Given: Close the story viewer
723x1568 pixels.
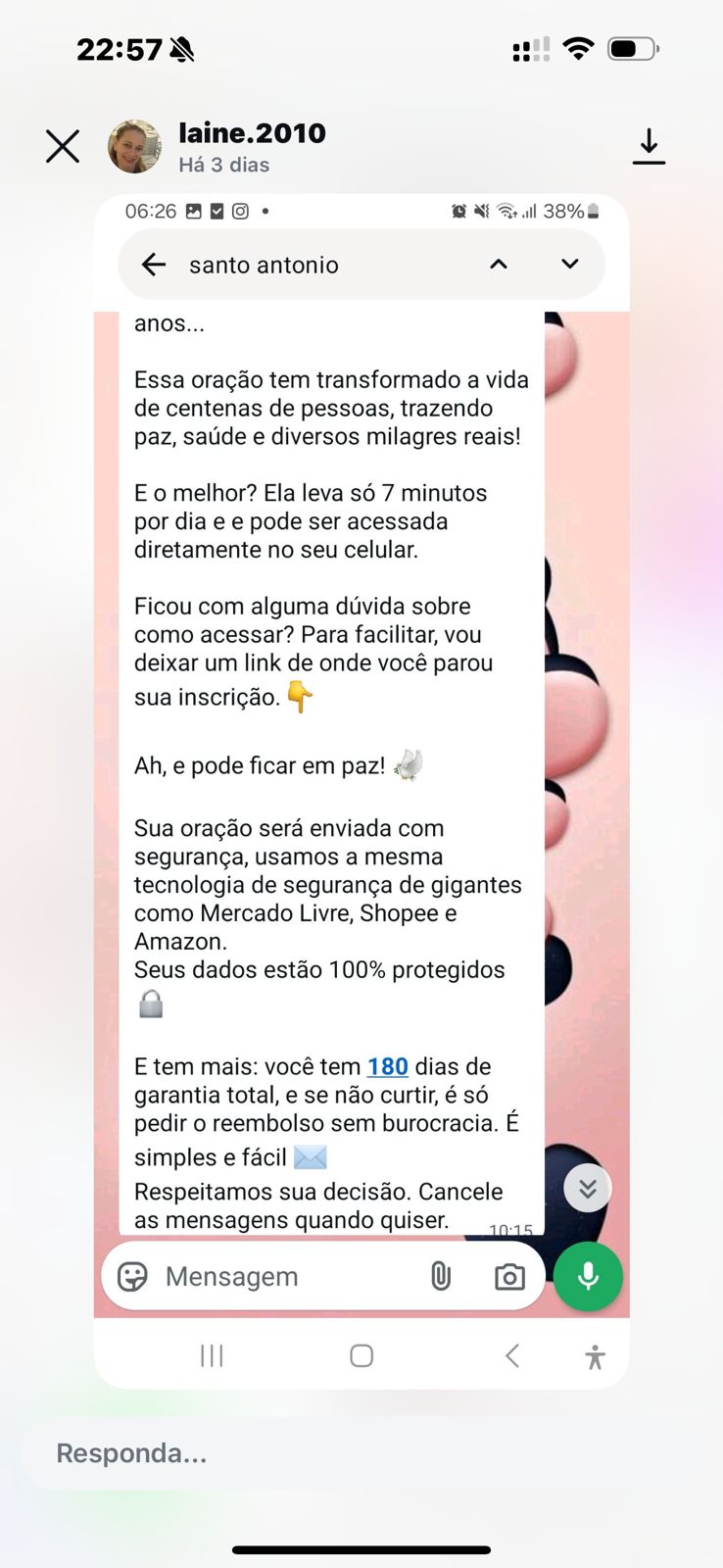Looking at the screenshot, I should coord(63,147).
